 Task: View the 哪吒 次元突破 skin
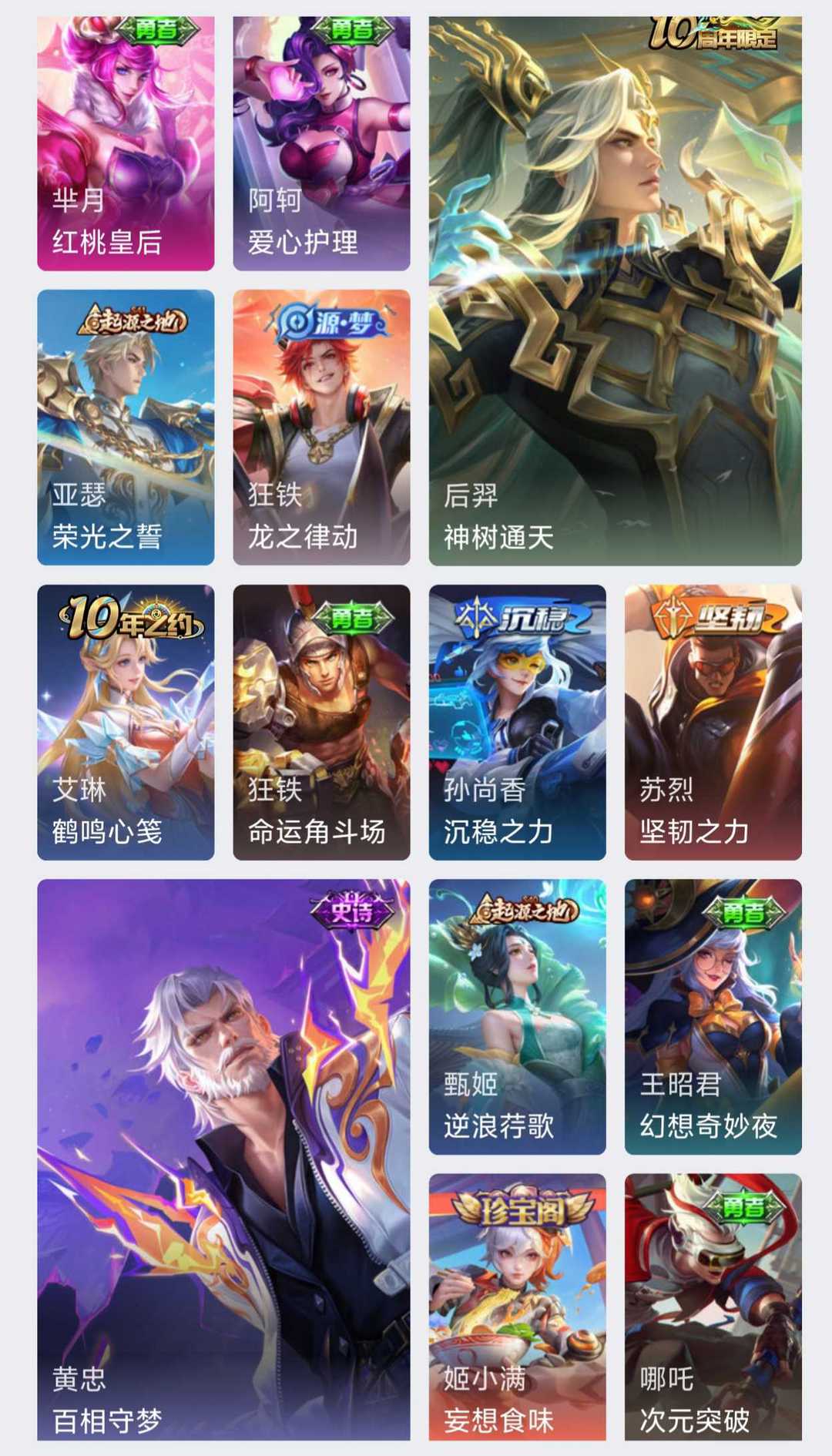click(713, 1307)
